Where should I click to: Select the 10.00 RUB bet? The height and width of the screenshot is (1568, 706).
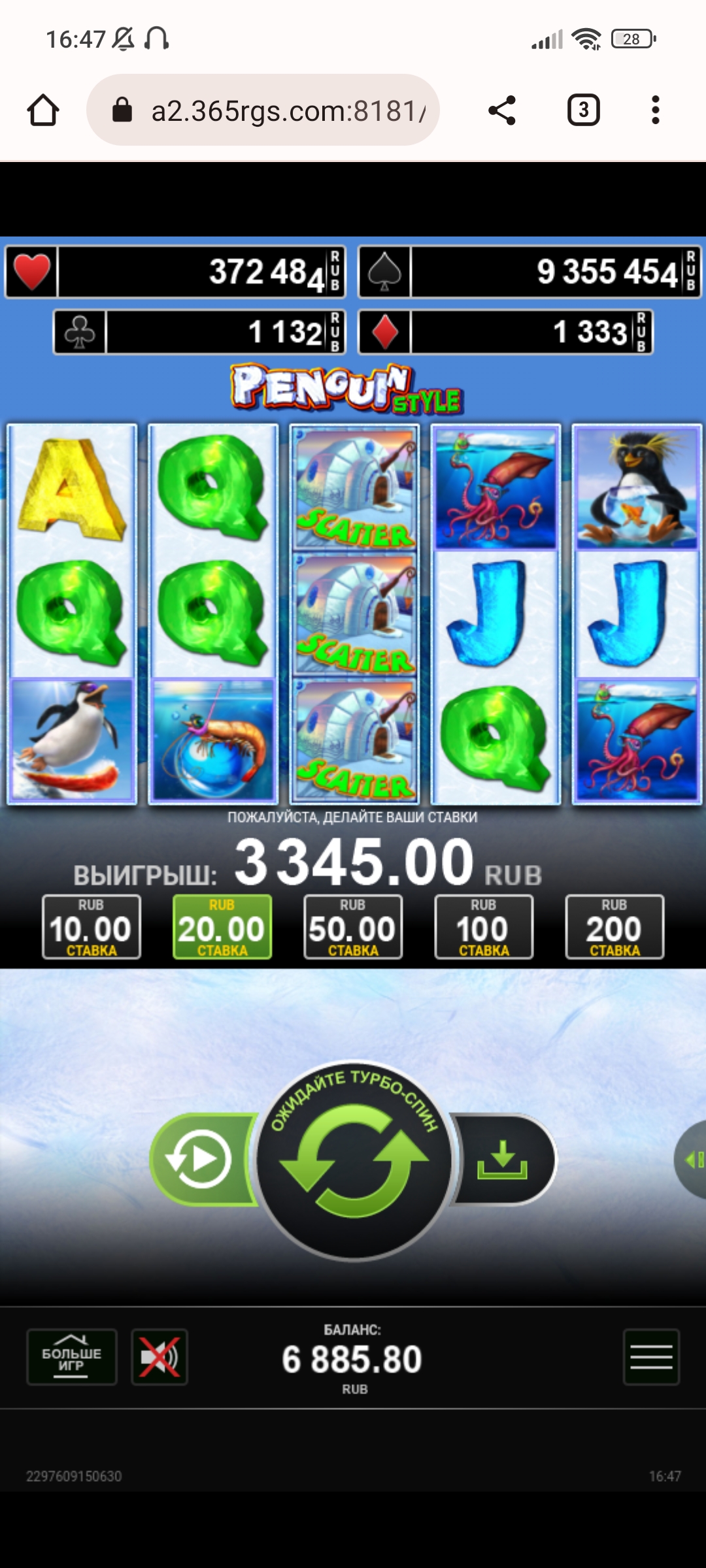[92, 927]
